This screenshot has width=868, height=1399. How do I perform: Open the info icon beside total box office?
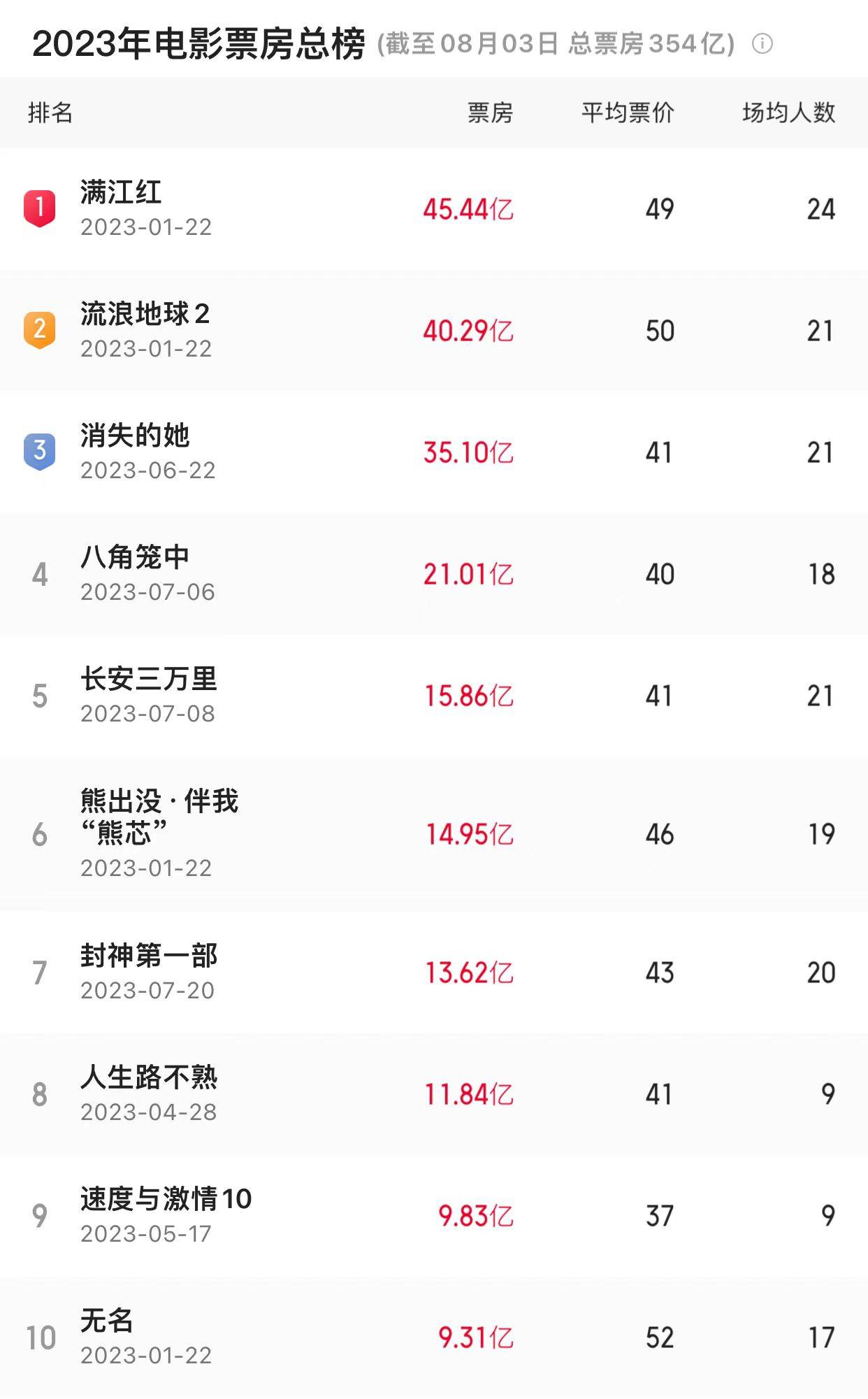click(762, 44)
